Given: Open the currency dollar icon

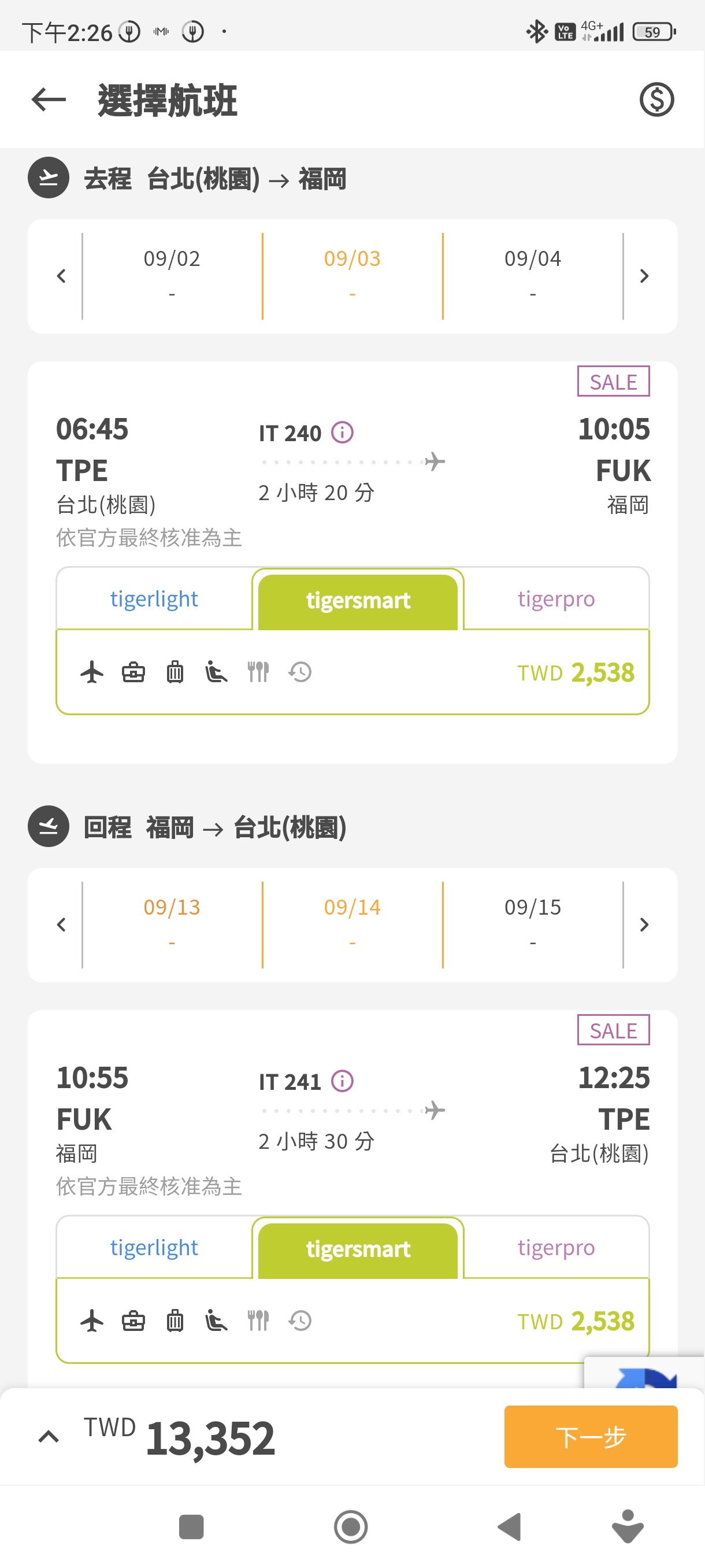Looking at the screenshot, I should pos(656,100).
